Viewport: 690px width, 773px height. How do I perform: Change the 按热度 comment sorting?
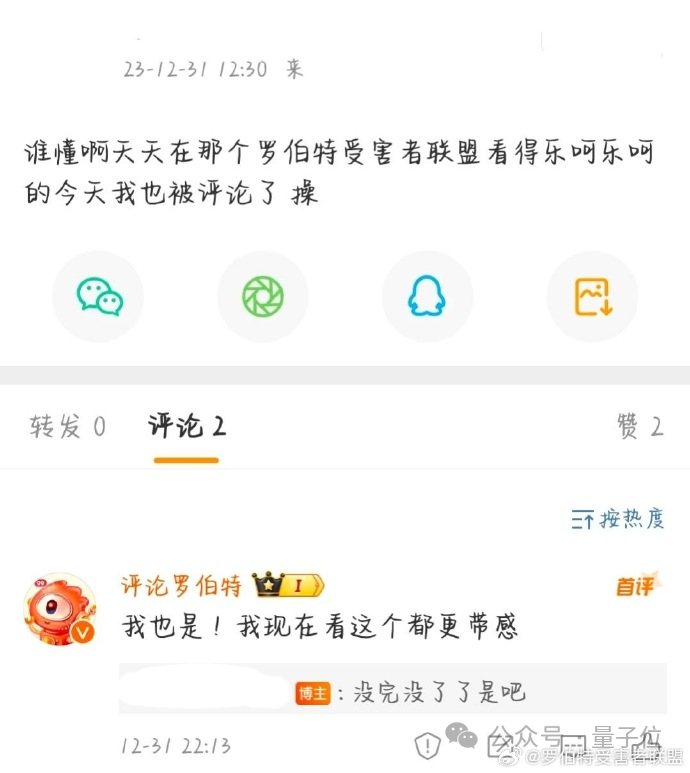[618, 519]
